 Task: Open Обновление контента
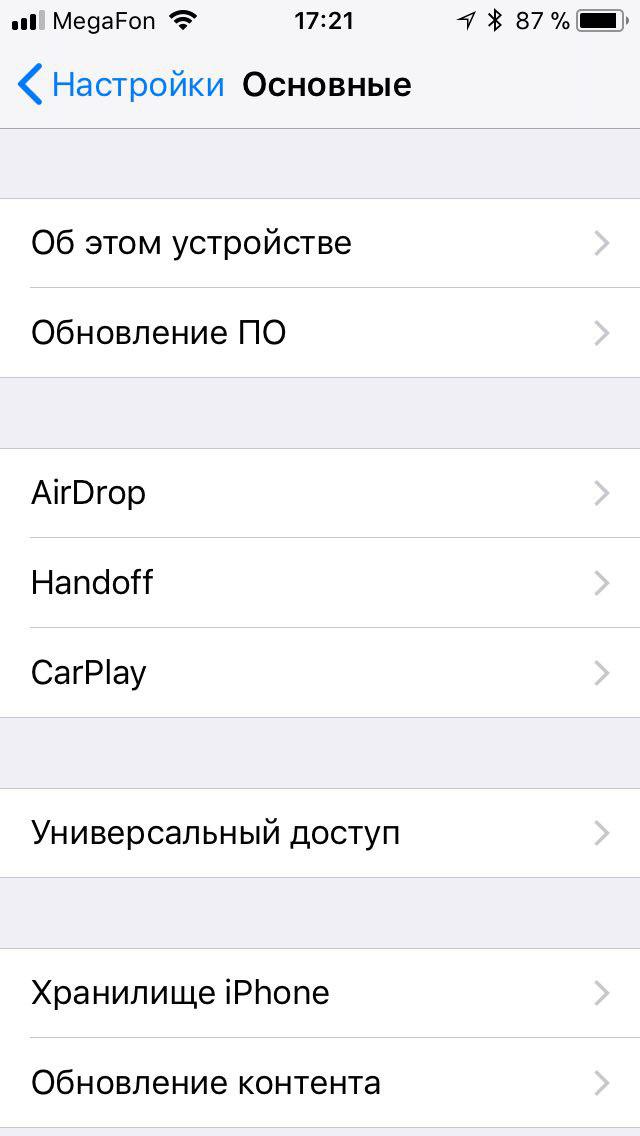tap(320, 1083)
